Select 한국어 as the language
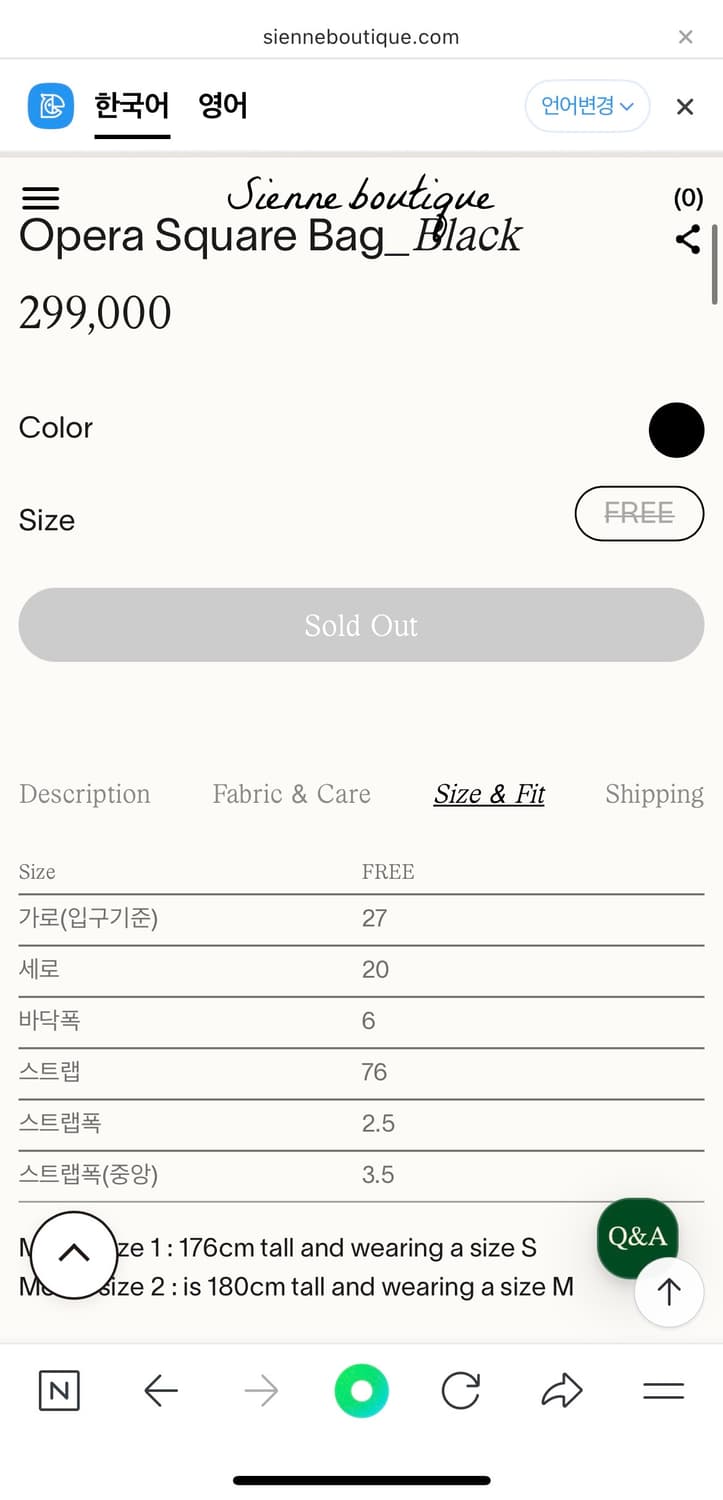The width and height of the screenshot is (723, 1500). click(132, 107)
